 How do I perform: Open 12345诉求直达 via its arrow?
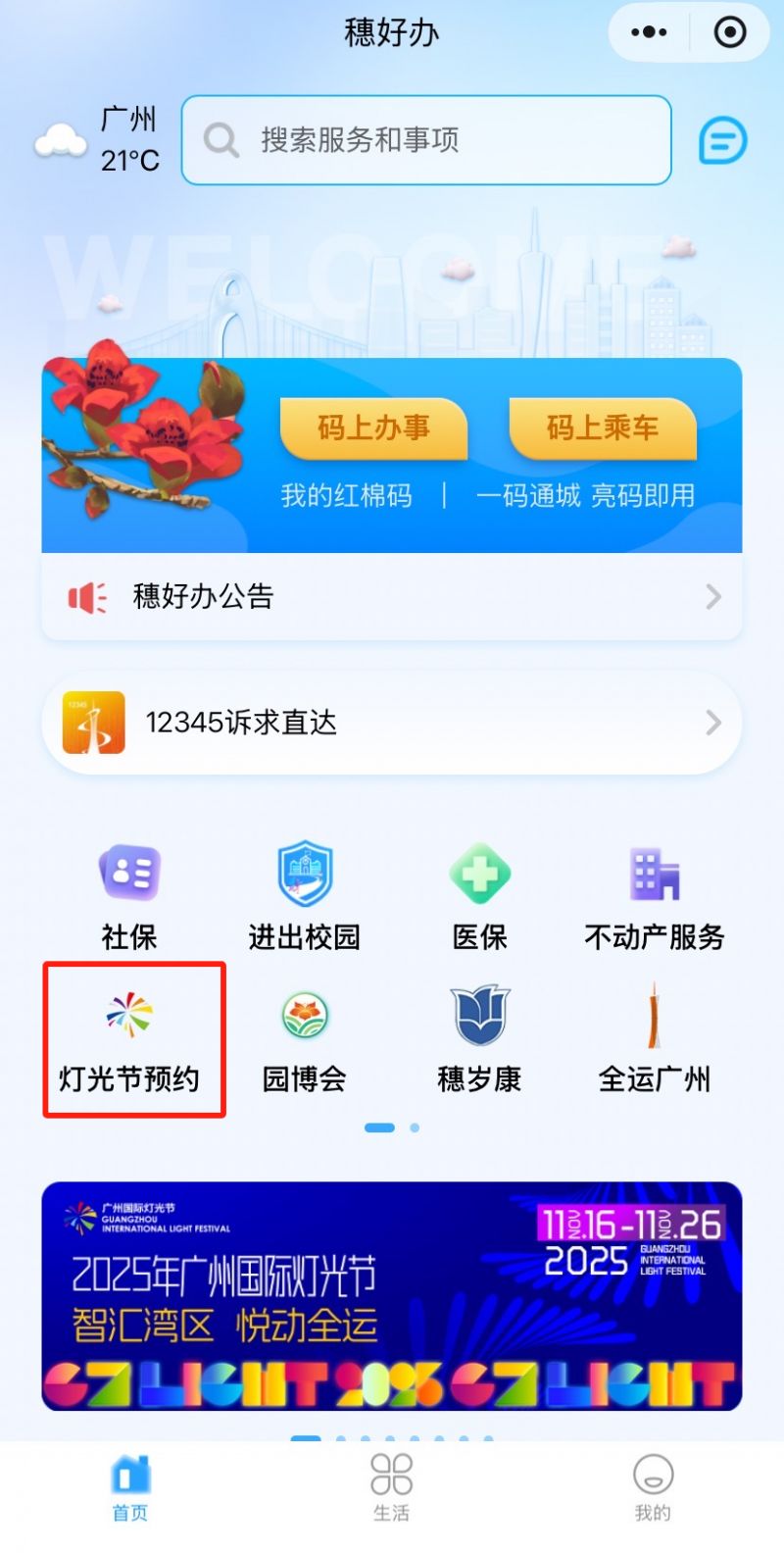714,724
